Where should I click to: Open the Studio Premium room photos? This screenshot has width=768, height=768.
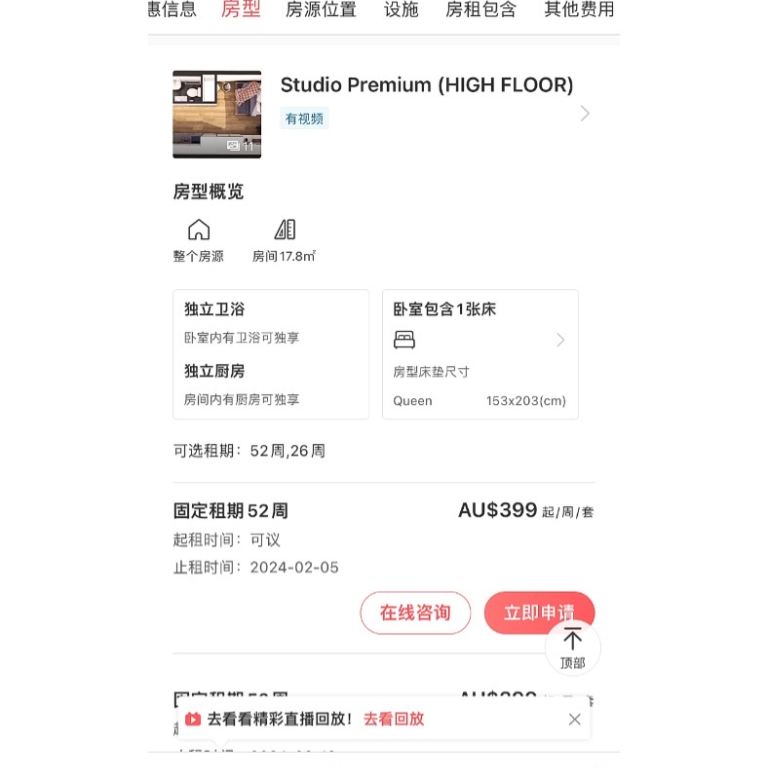point(217,114)
